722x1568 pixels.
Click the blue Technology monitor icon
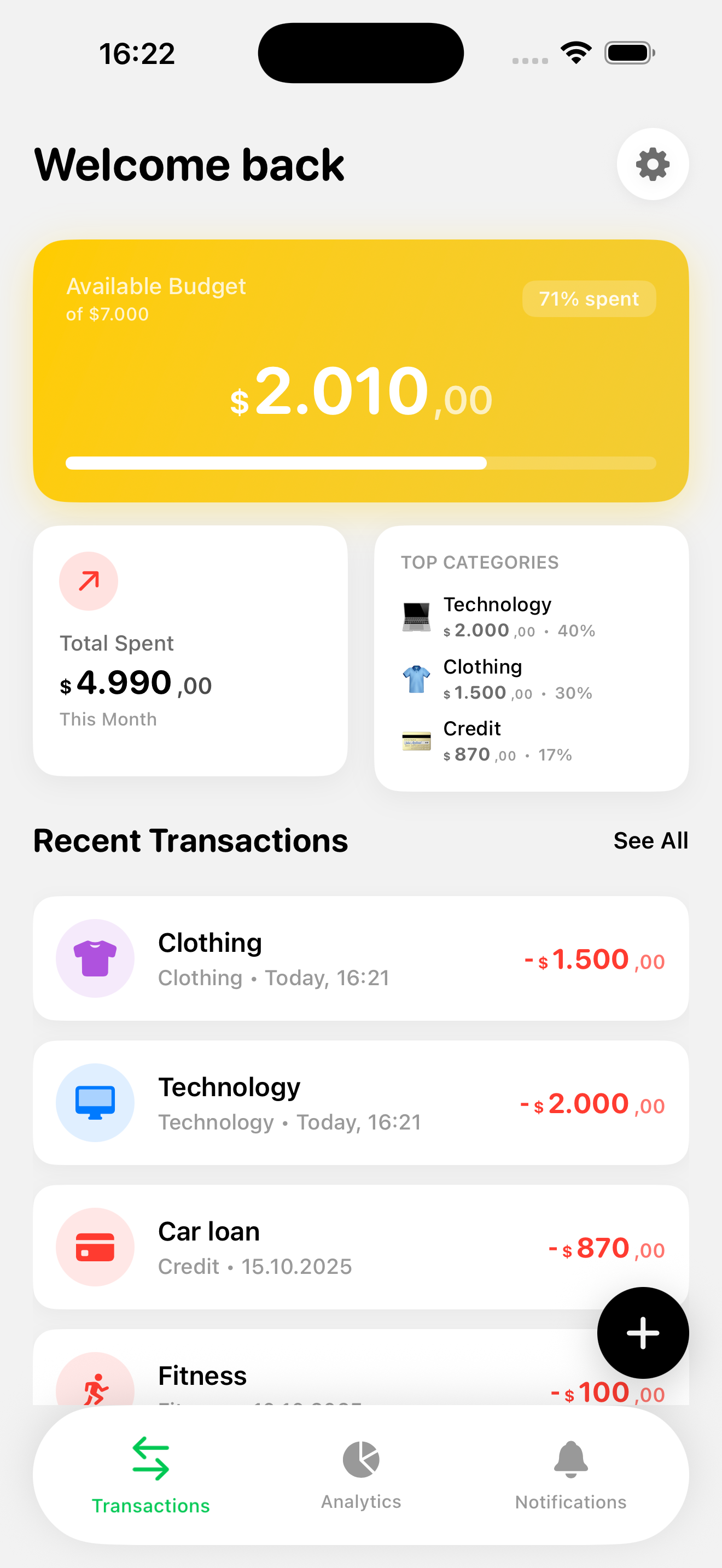tap(95, 1102)
